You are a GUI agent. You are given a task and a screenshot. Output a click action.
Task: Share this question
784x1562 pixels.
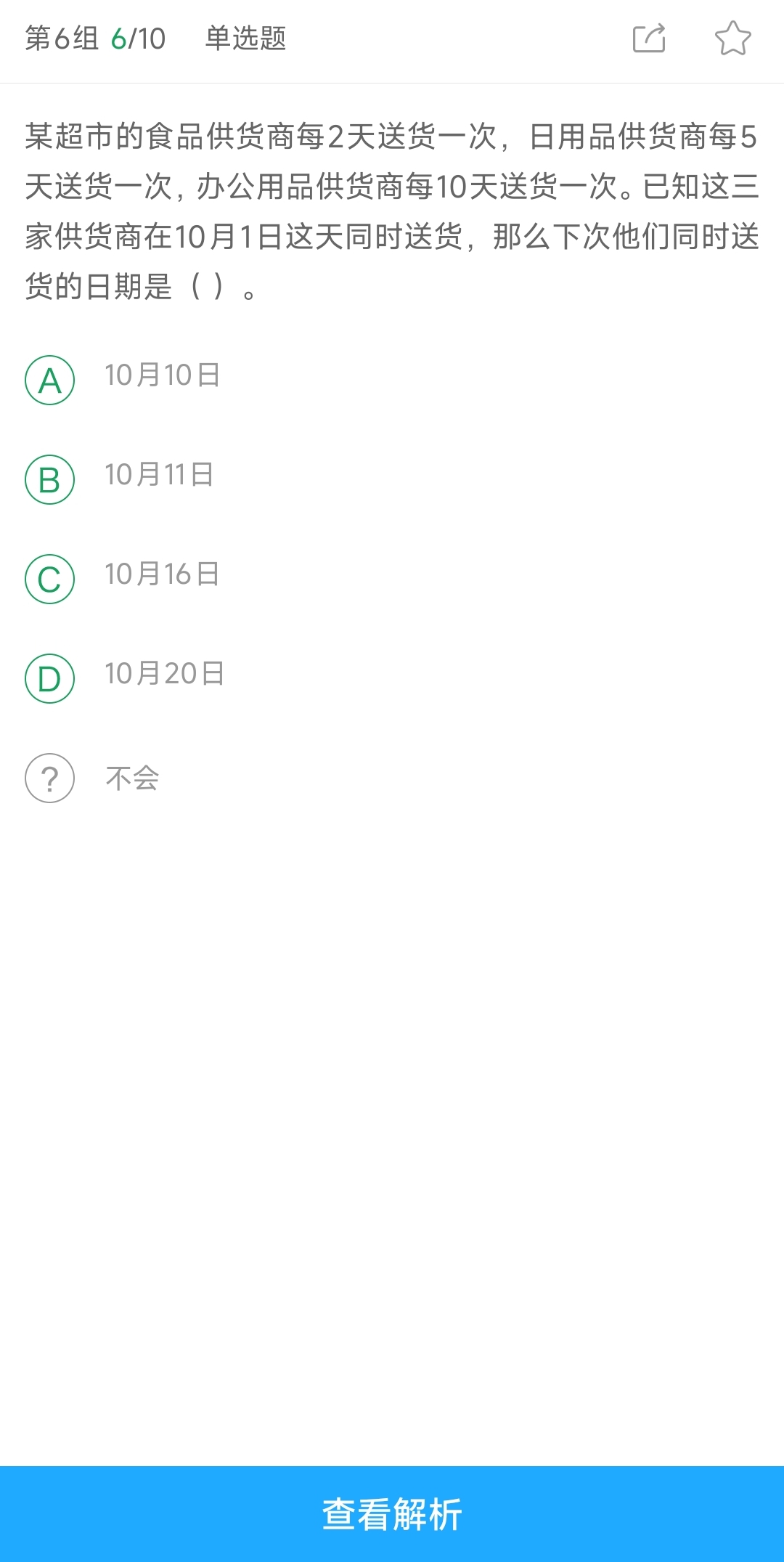click(x=649, y=38)
